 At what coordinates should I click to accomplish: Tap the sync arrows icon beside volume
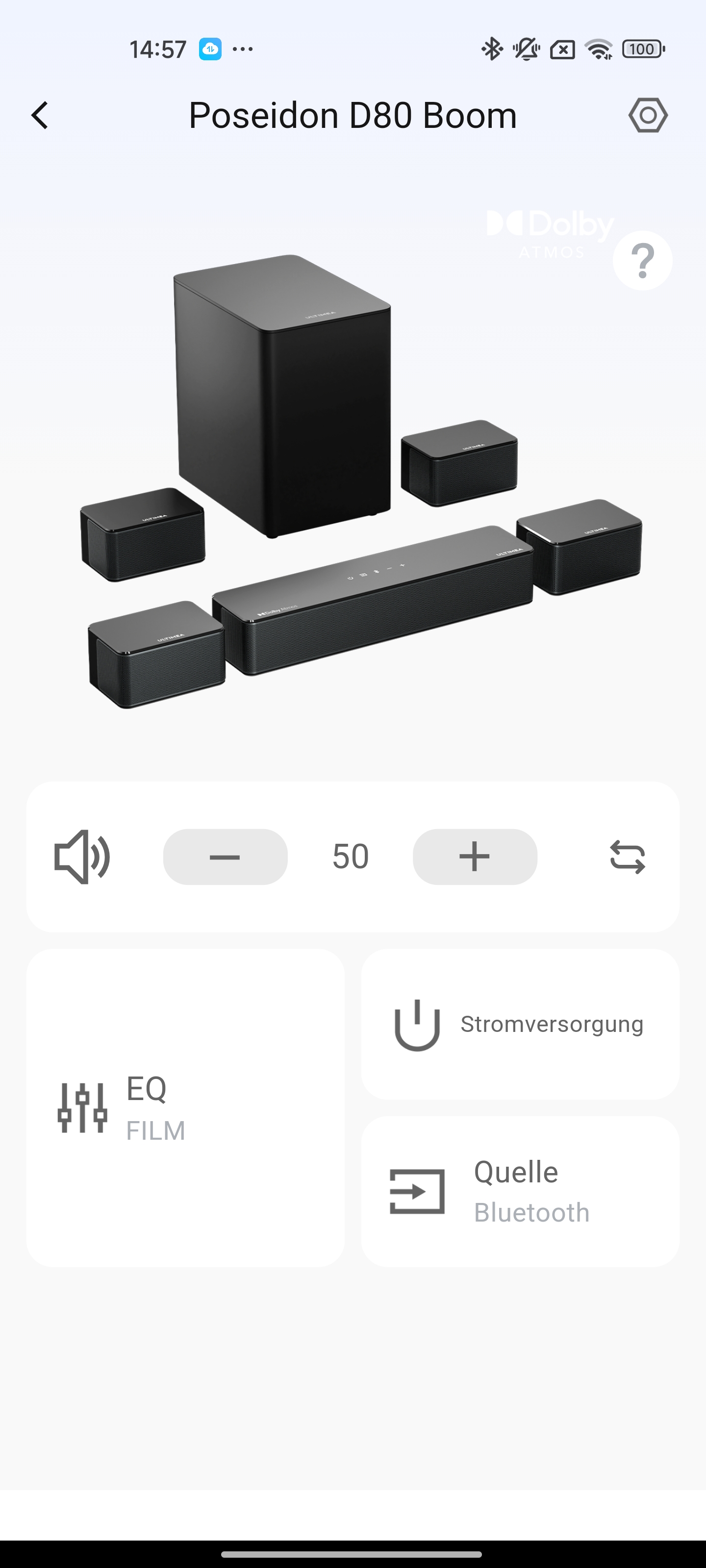(x=628, y=857)
